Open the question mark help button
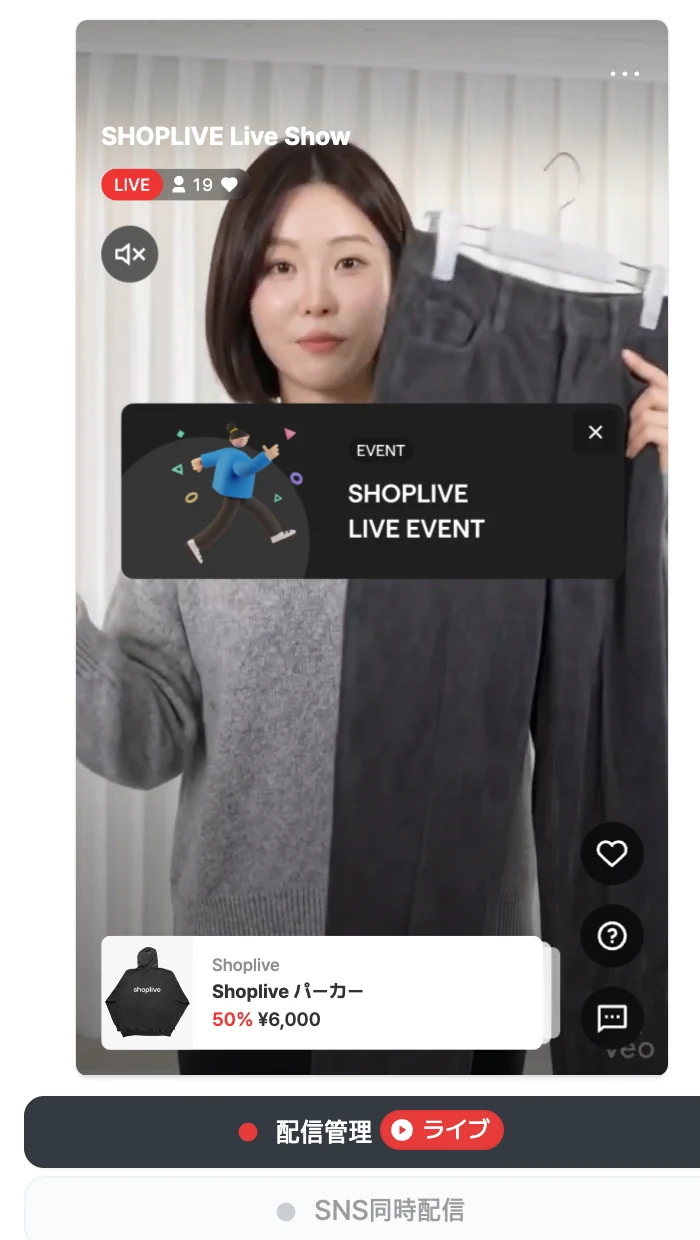Viewport: 700px width, 1240px height. 612,936
